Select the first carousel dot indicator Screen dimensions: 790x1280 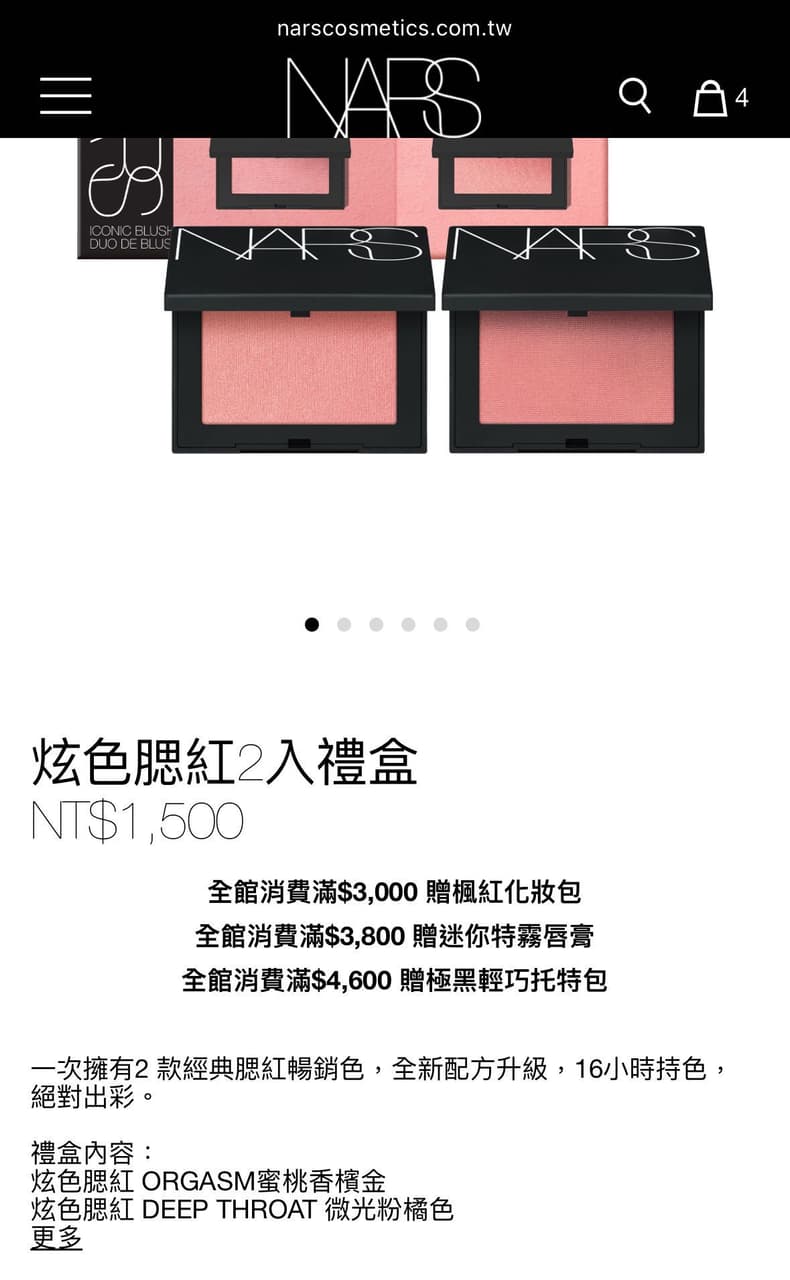(x=312, y=623)
